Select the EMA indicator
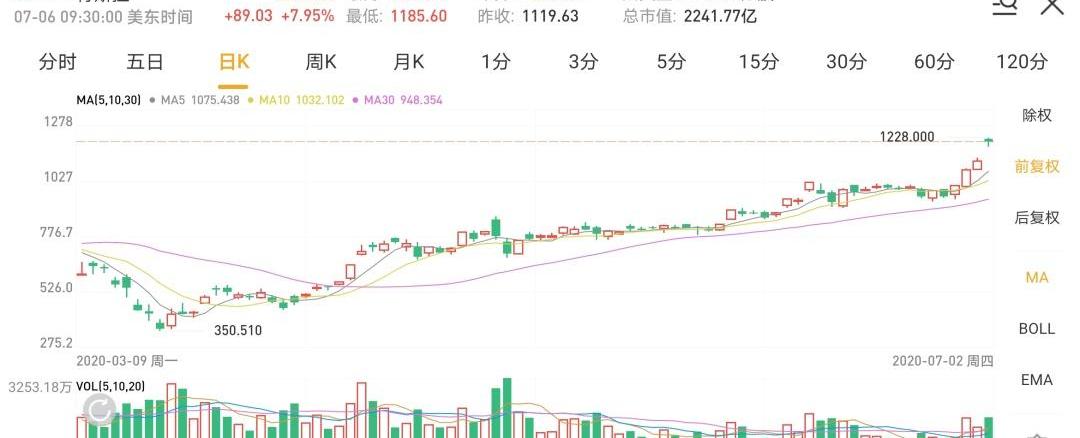This screenshot has height=438, width=1080. pyautogui.click(x=1037, y=380)
